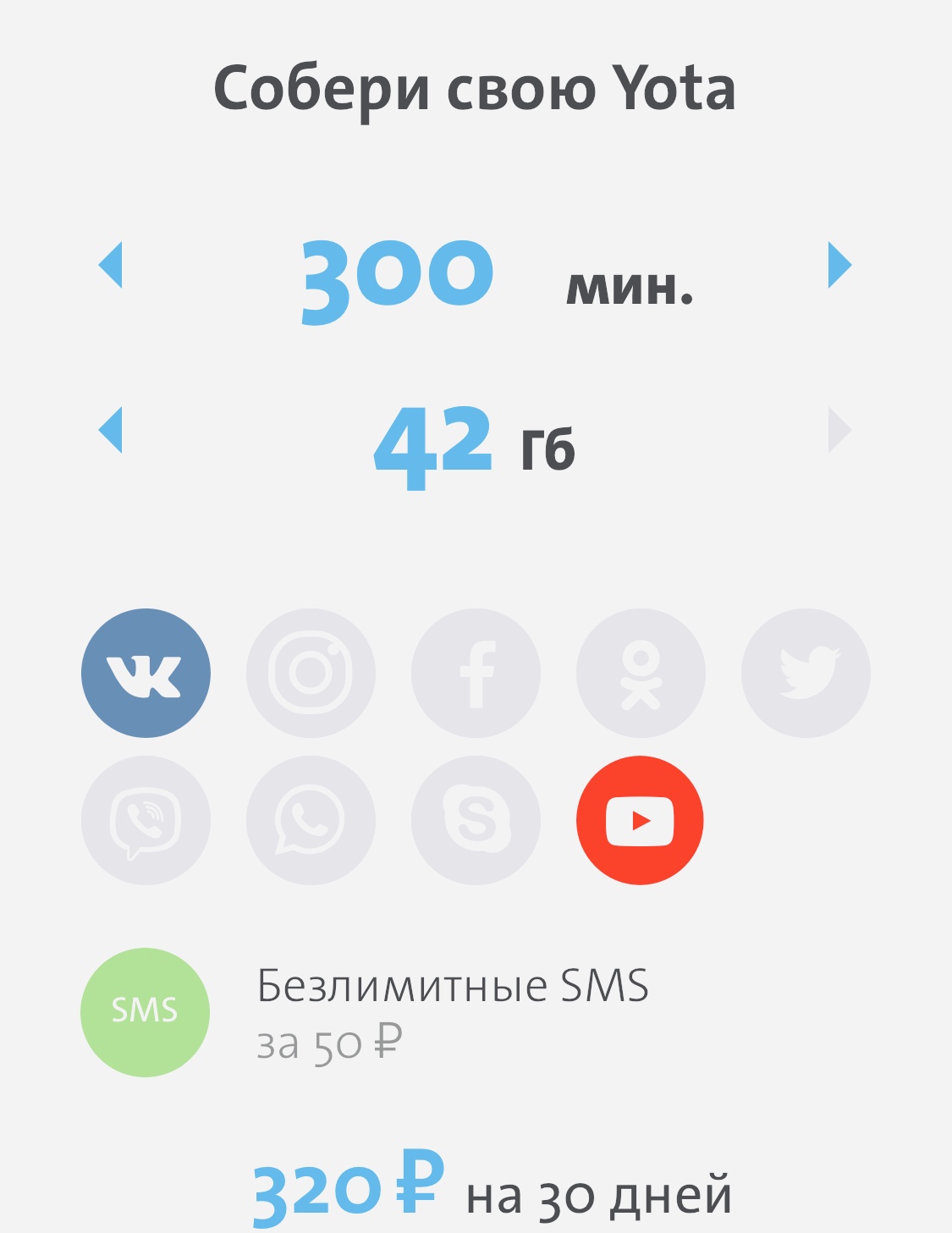Enable unlimited Viber

pos(146,820)
